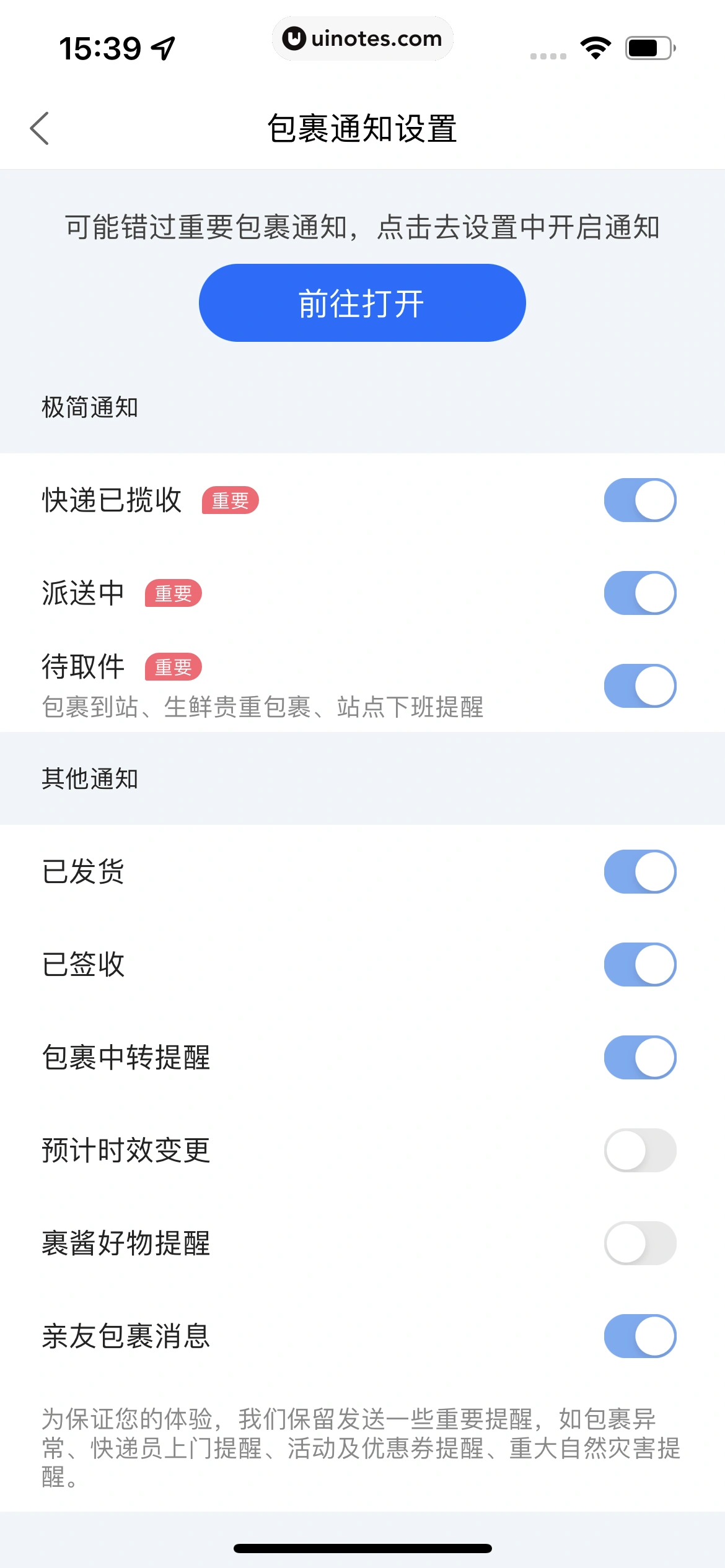
Task: Toggle the 派送中 notification switch
Action: (641, 592)
